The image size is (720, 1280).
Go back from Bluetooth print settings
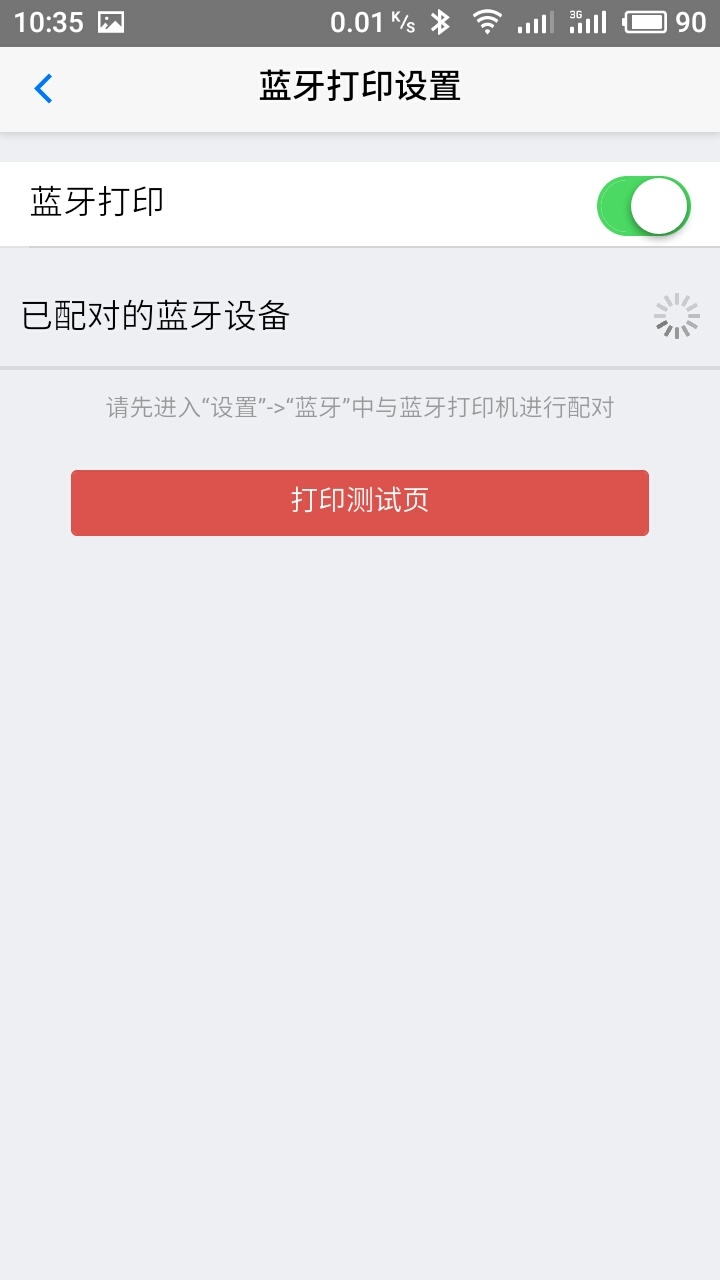[43, 89]
